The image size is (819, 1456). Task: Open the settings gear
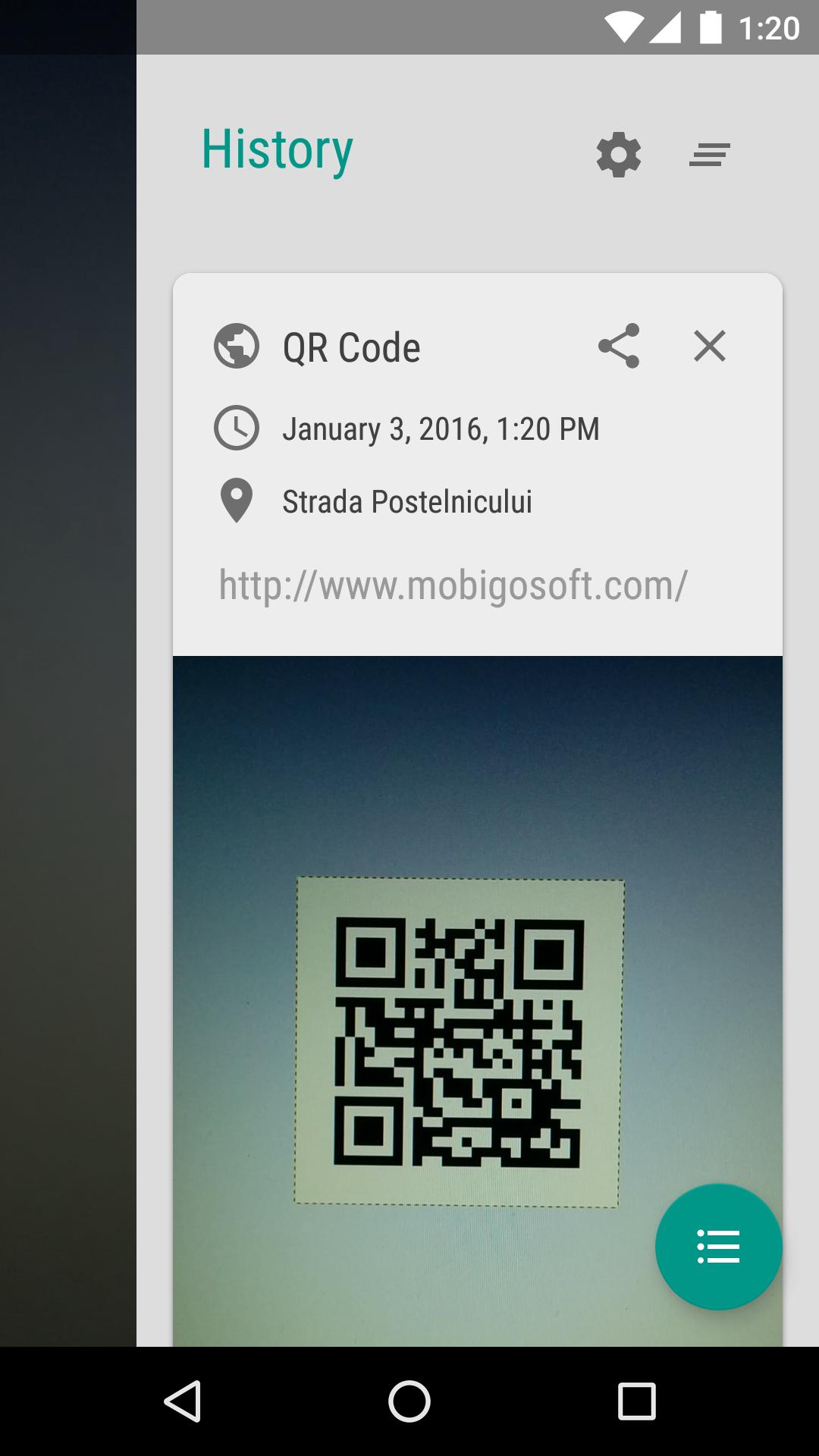point(618,155)
